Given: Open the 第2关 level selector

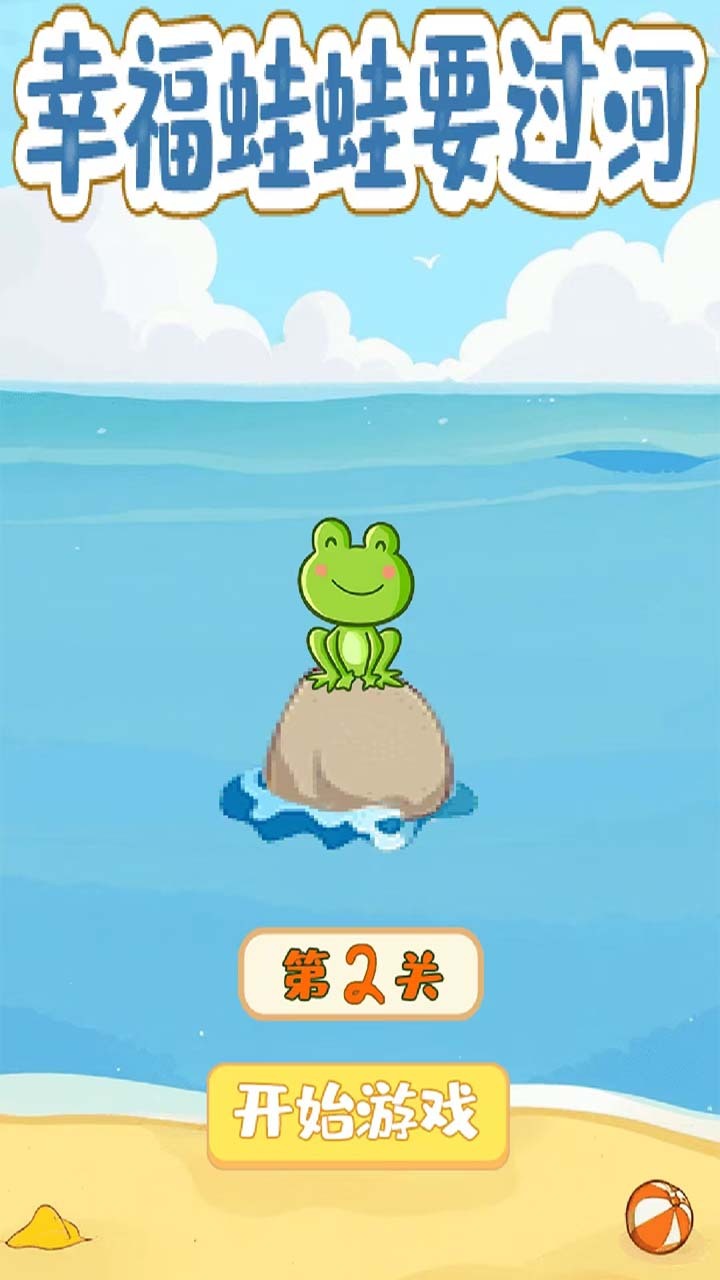Looking at the screenshot, I should coord(360,974).
